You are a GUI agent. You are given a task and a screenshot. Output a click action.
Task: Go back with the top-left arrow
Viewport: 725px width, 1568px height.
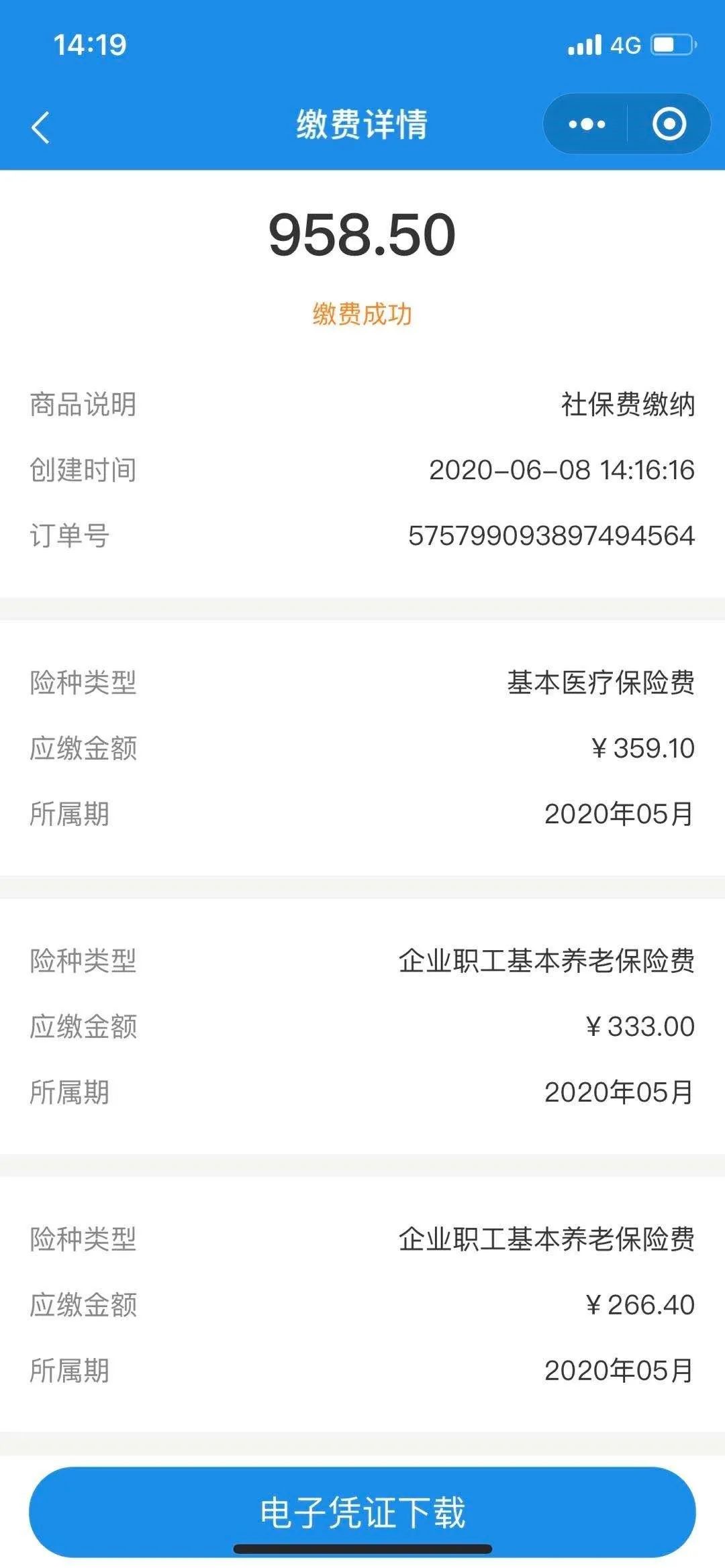point(41,127)
